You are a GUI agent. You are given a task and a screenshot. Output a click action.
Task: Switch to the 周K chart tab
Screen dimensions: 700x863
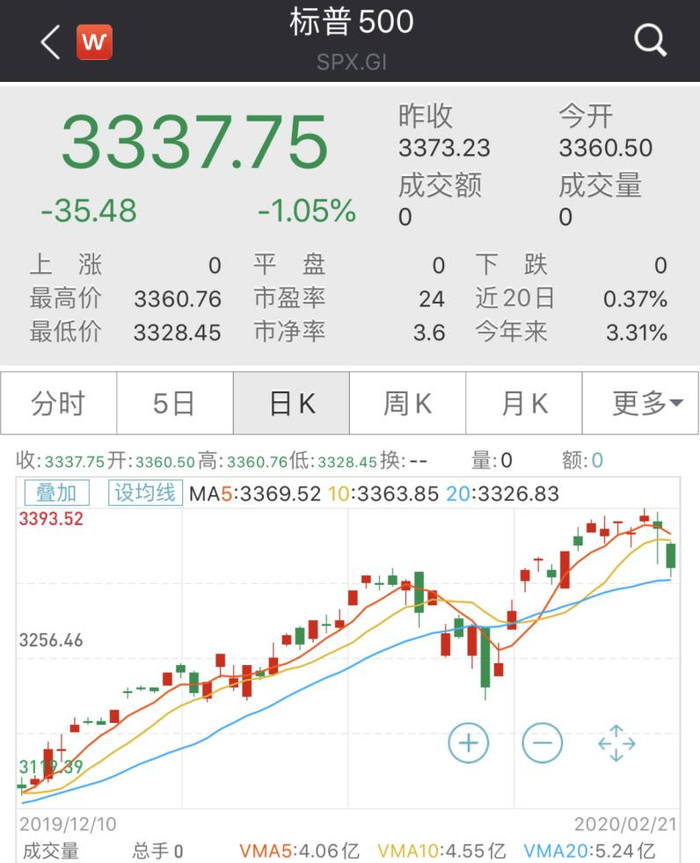pyautogui.click(x=408, y=404)
